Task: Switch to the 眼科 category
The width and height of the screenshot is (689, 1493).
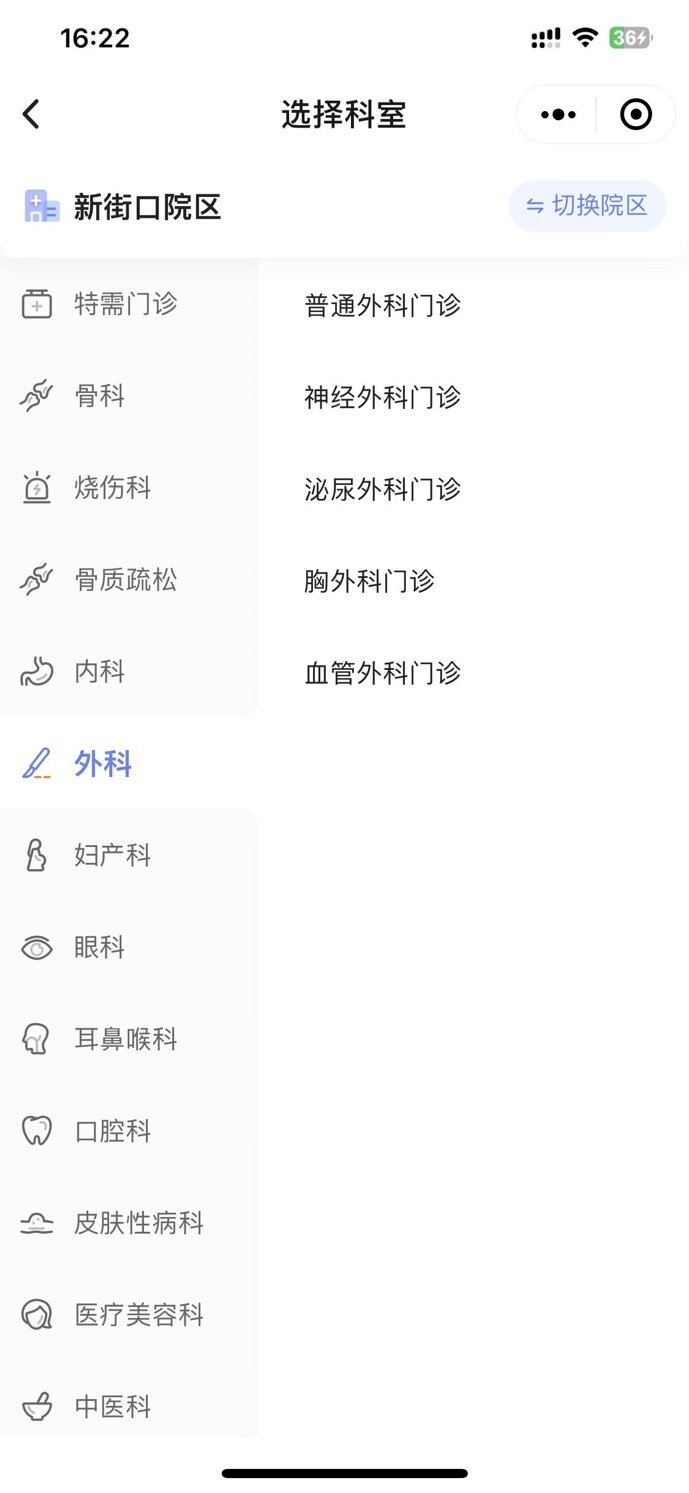Action: (100, 948)
